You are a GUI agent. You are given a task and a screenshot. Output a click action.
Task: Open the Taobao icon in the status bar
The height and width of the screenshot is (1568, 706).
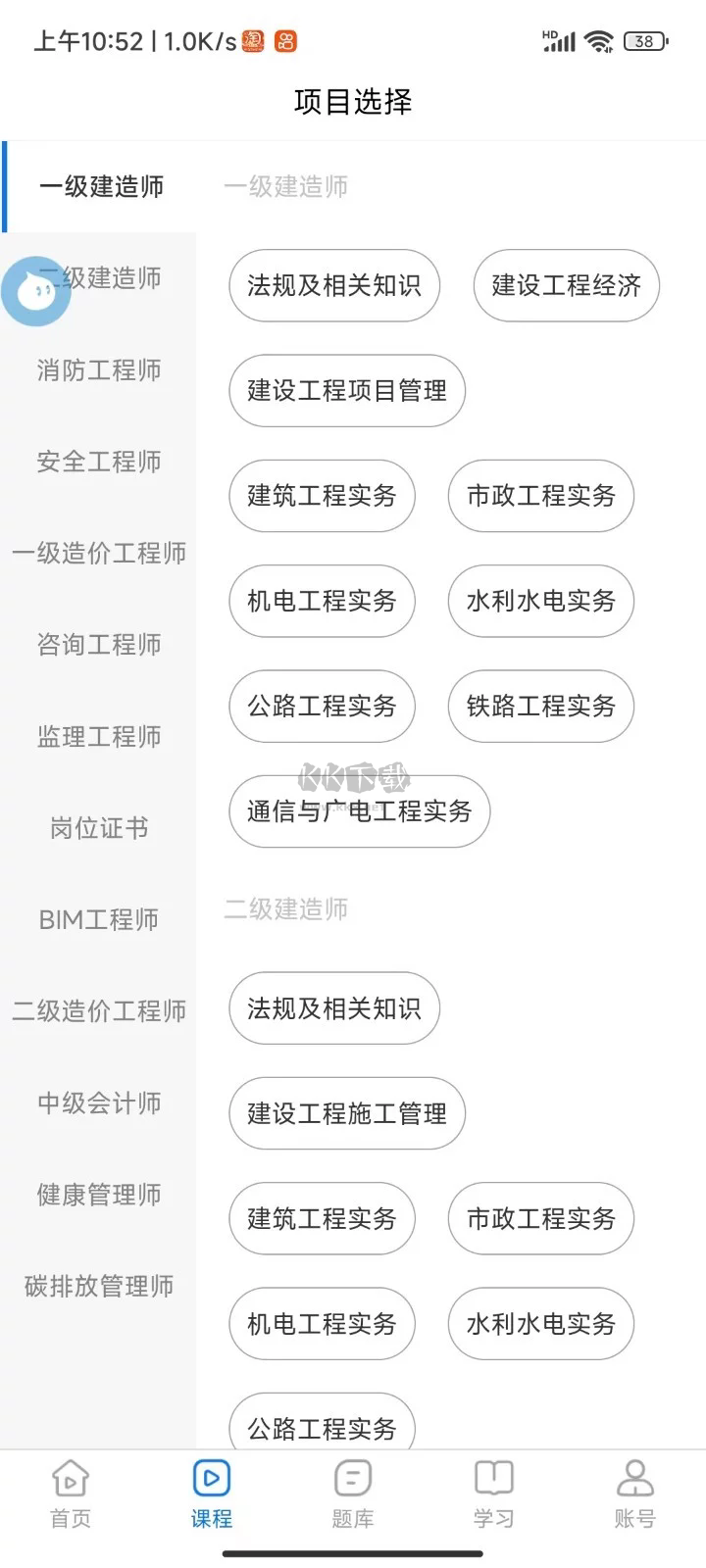253,41
